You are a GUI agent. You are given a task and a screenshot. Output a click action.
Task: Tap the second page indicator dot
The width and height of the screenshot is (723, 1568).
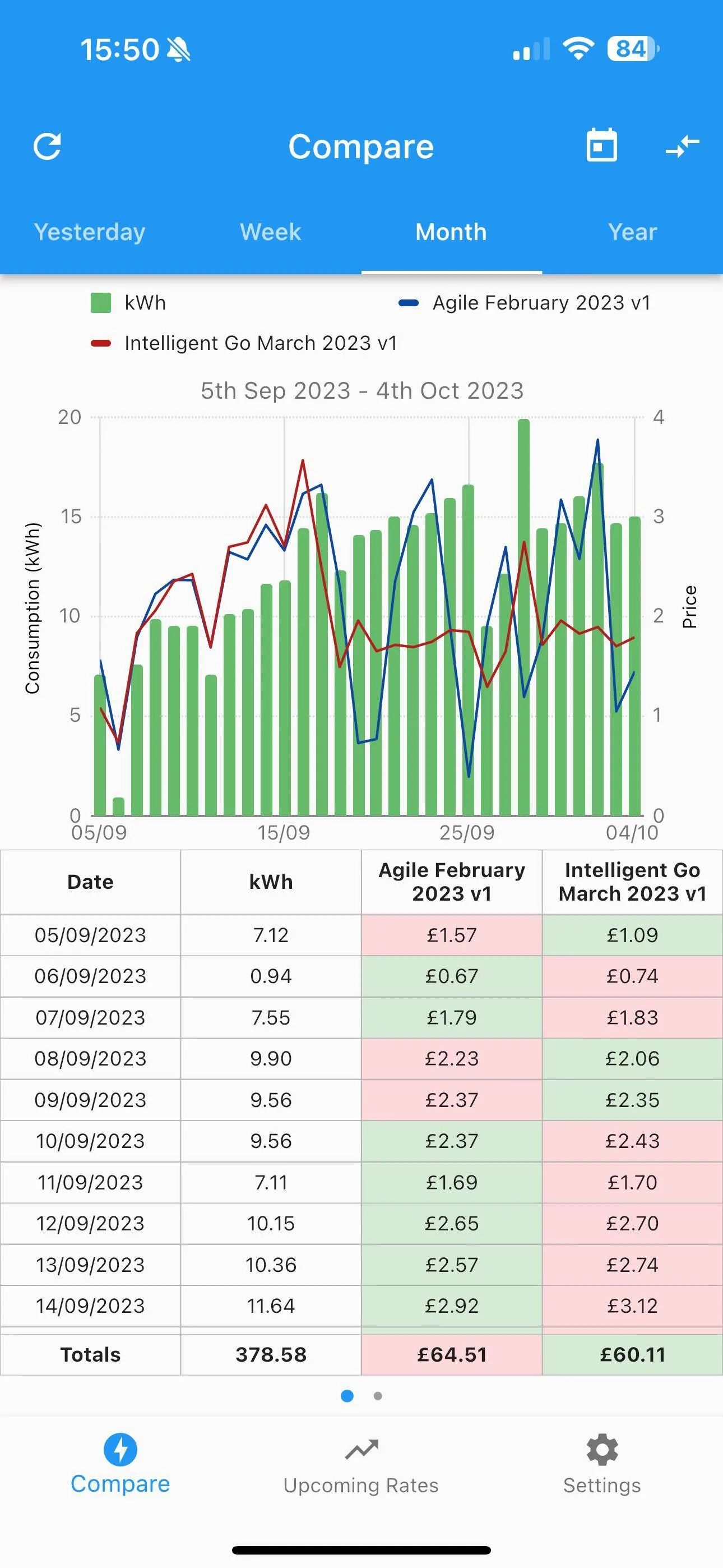(378, 1396)
